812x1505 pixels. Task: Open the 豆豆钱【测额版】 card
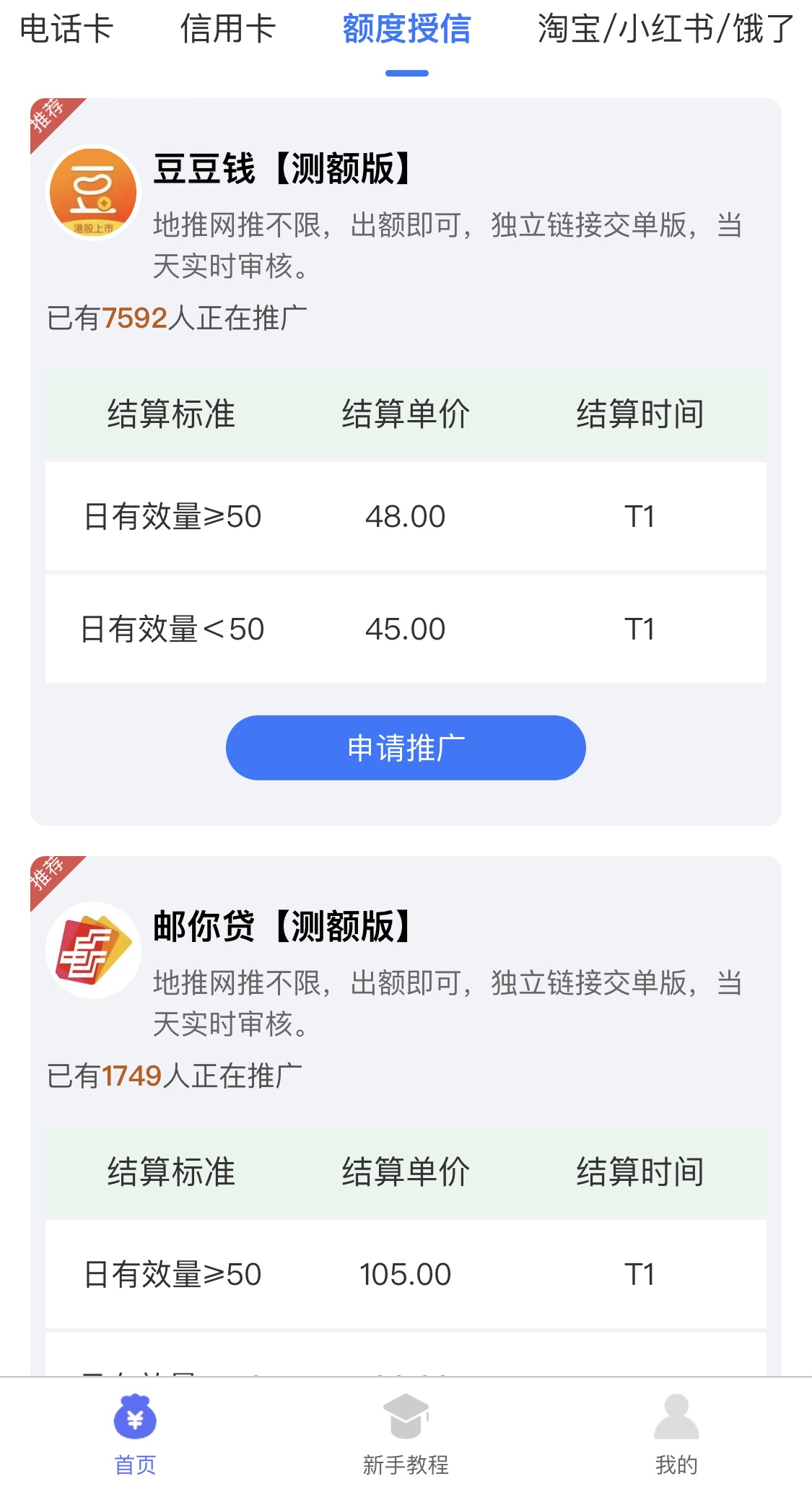pos(406,461)
